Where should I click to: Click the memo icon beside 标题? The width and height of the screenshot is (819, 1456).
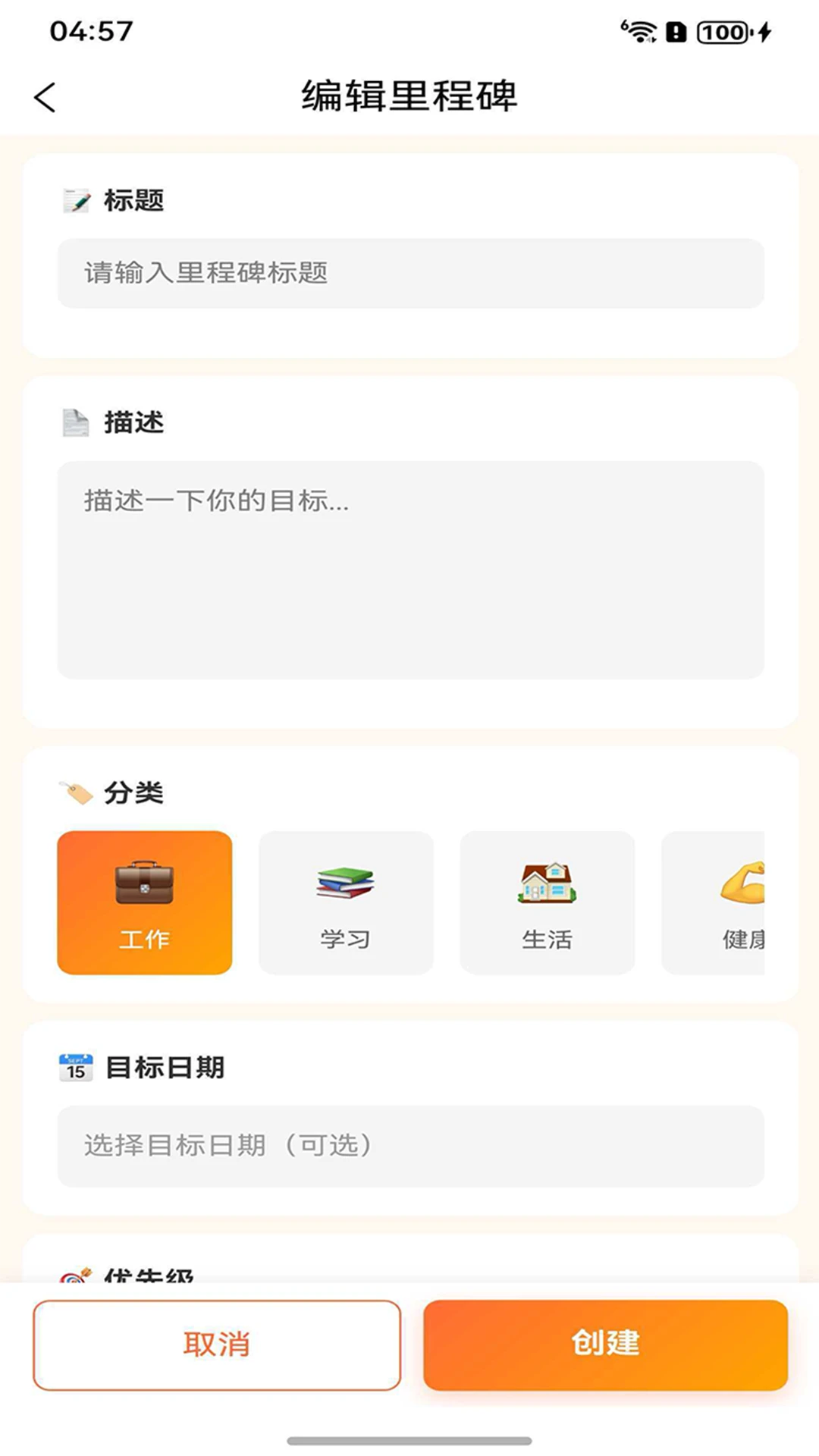(77, 199)
